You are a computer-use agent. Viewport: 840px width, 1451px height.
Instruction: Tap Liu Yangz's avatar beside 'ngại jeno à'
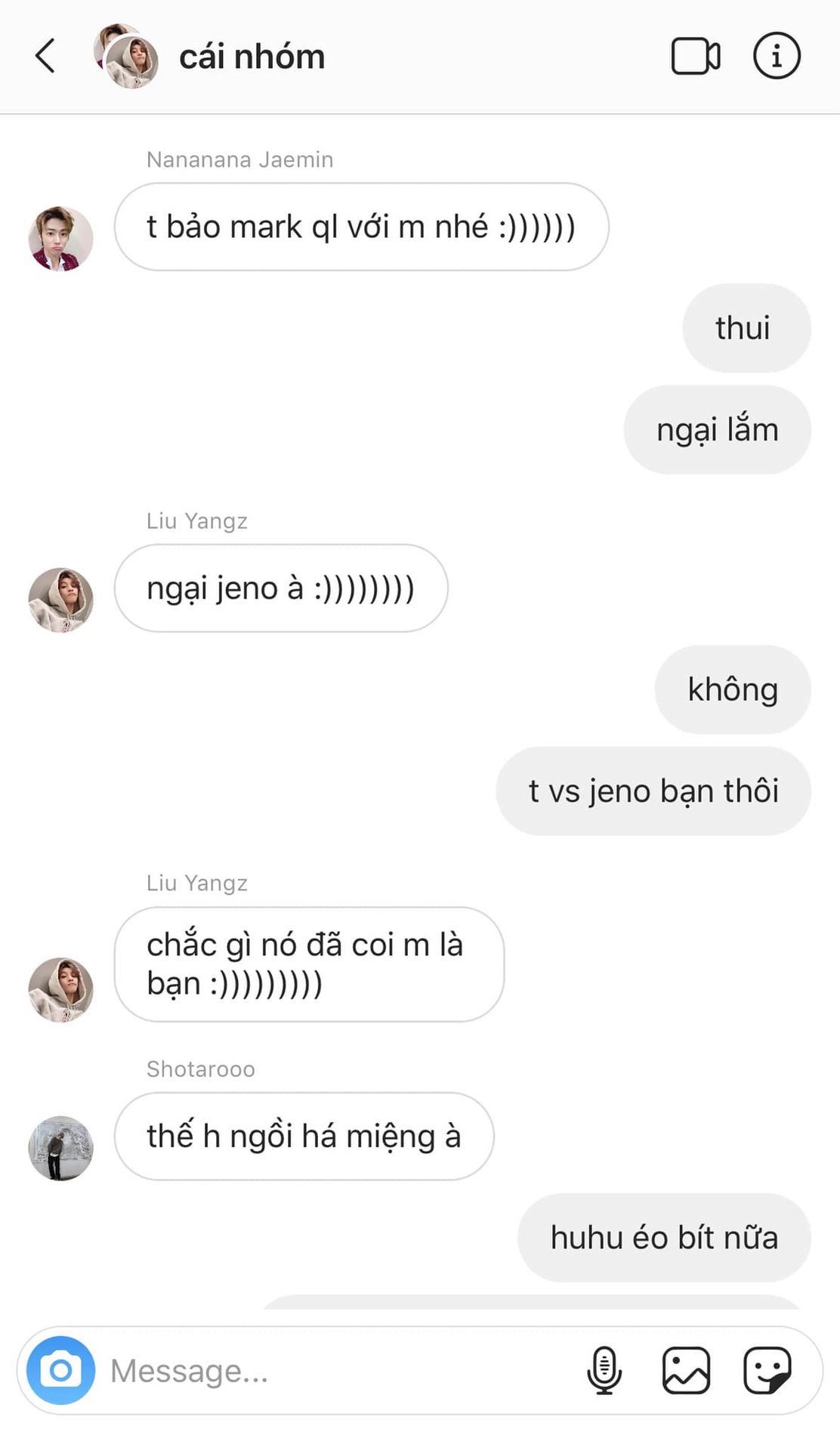click(60, 600)
